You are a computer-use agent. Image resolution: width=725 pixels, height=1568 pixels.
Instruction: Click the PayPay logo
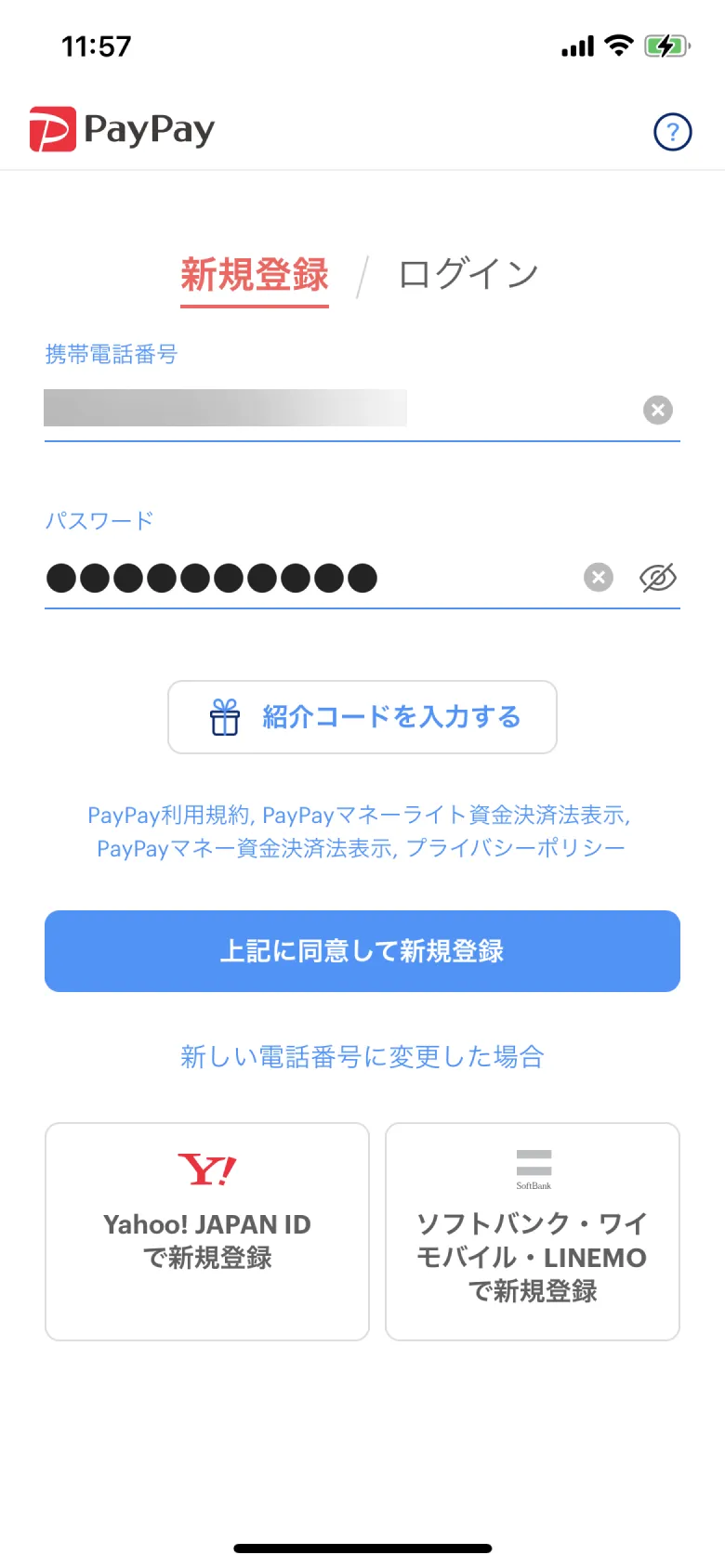tap(121, 130)
